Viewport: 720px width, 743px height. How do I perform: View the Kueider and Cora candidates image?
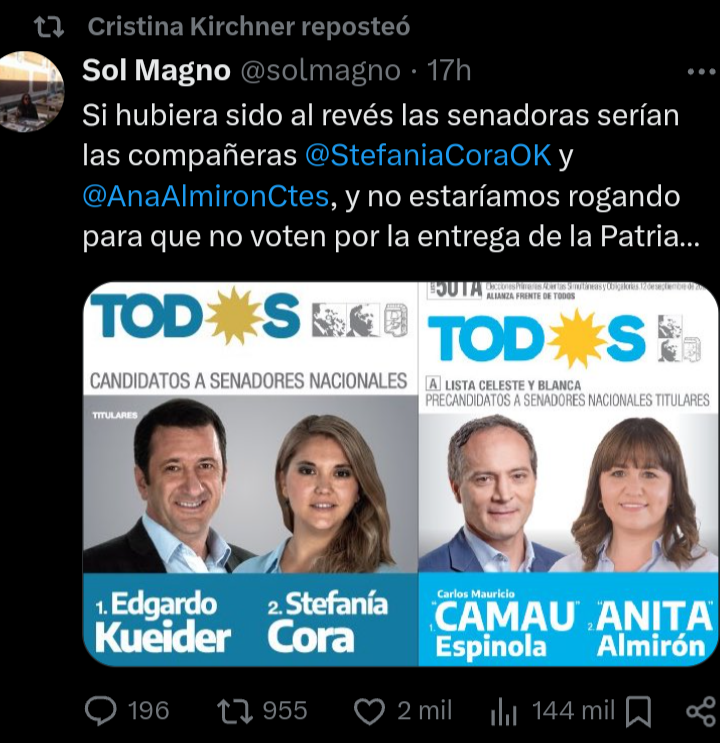point(250,473)
